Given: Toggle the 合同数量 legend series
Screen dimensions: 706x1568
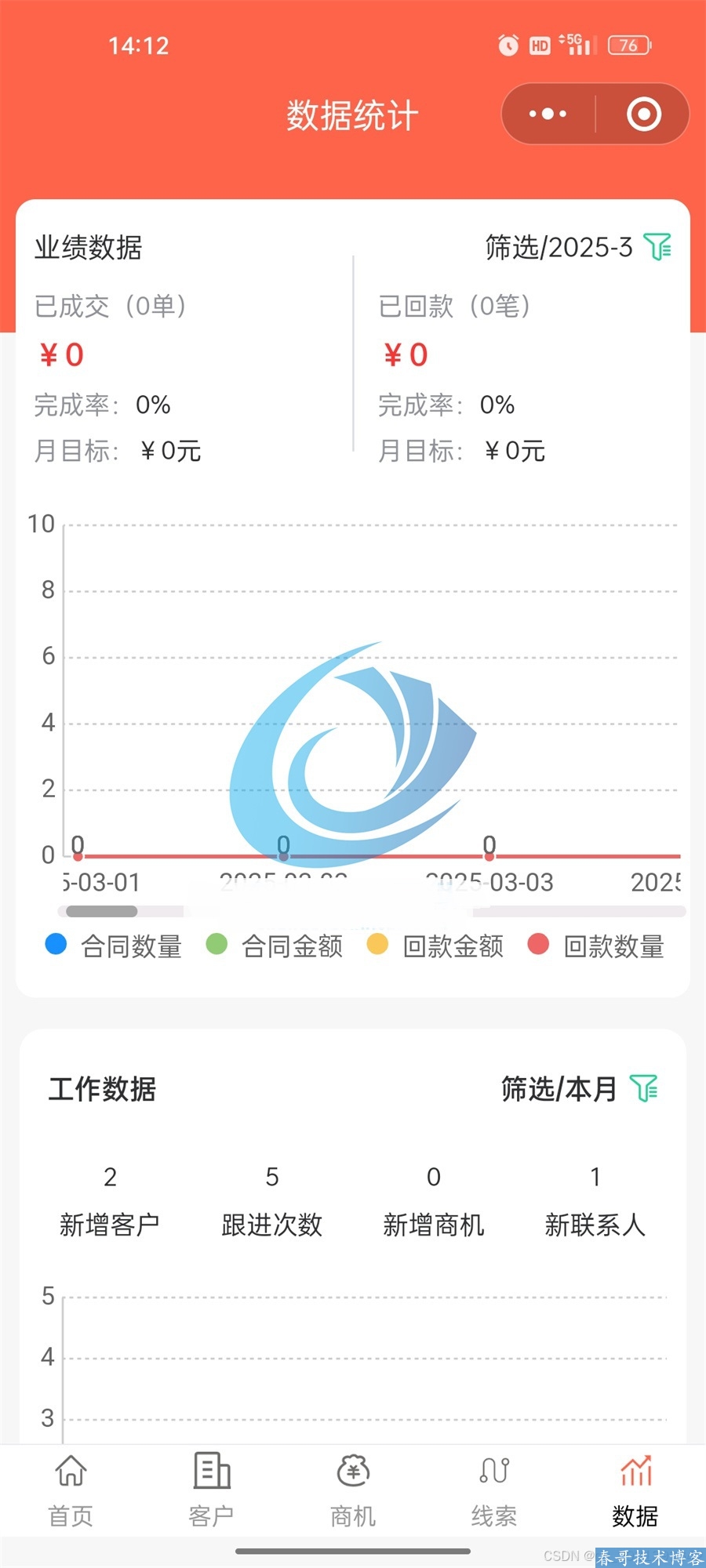Looking at the screenshot, I should click(114, 946).
